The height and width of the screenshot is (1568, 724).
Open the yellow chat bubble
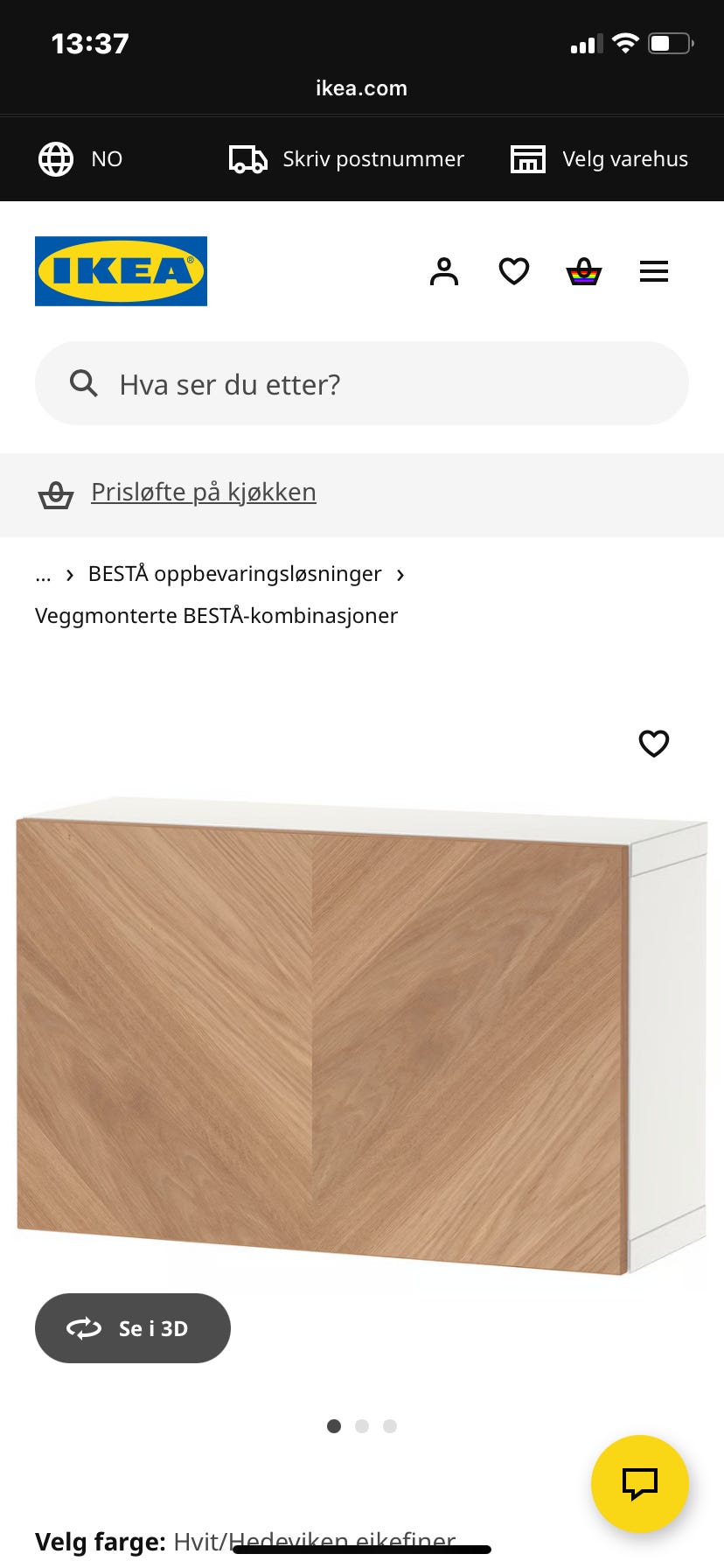641,1484
